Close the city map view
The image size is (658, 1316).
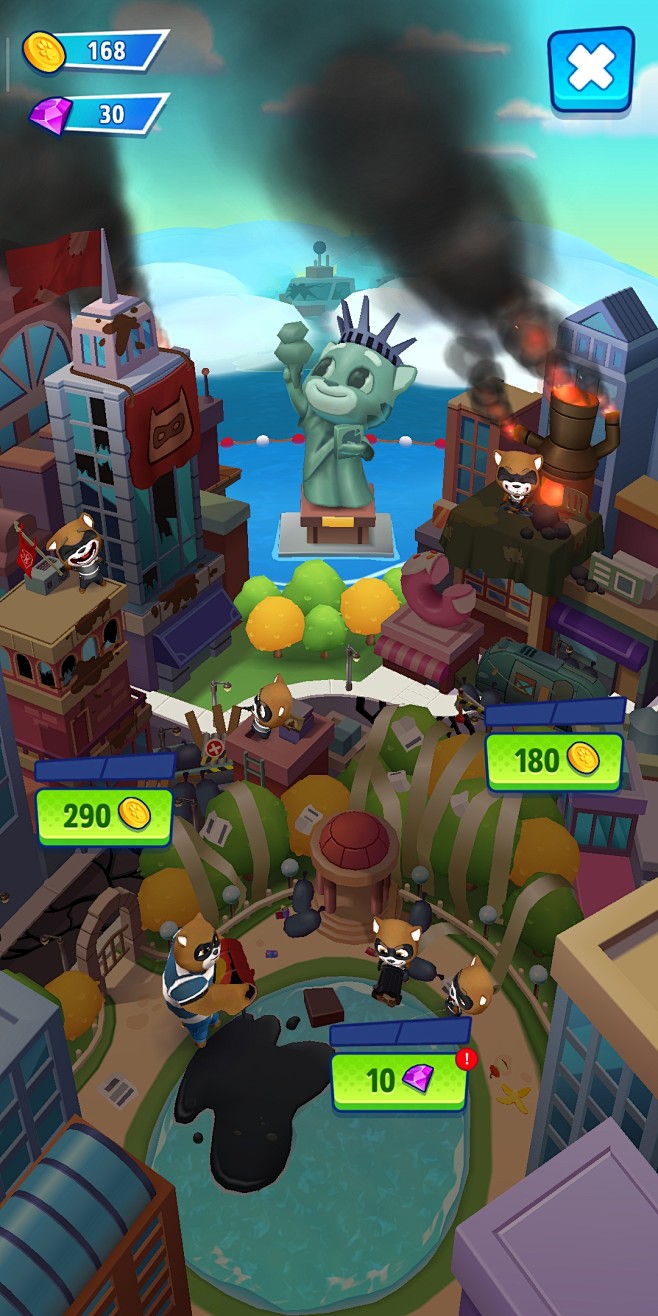click(x=590, y=69)
